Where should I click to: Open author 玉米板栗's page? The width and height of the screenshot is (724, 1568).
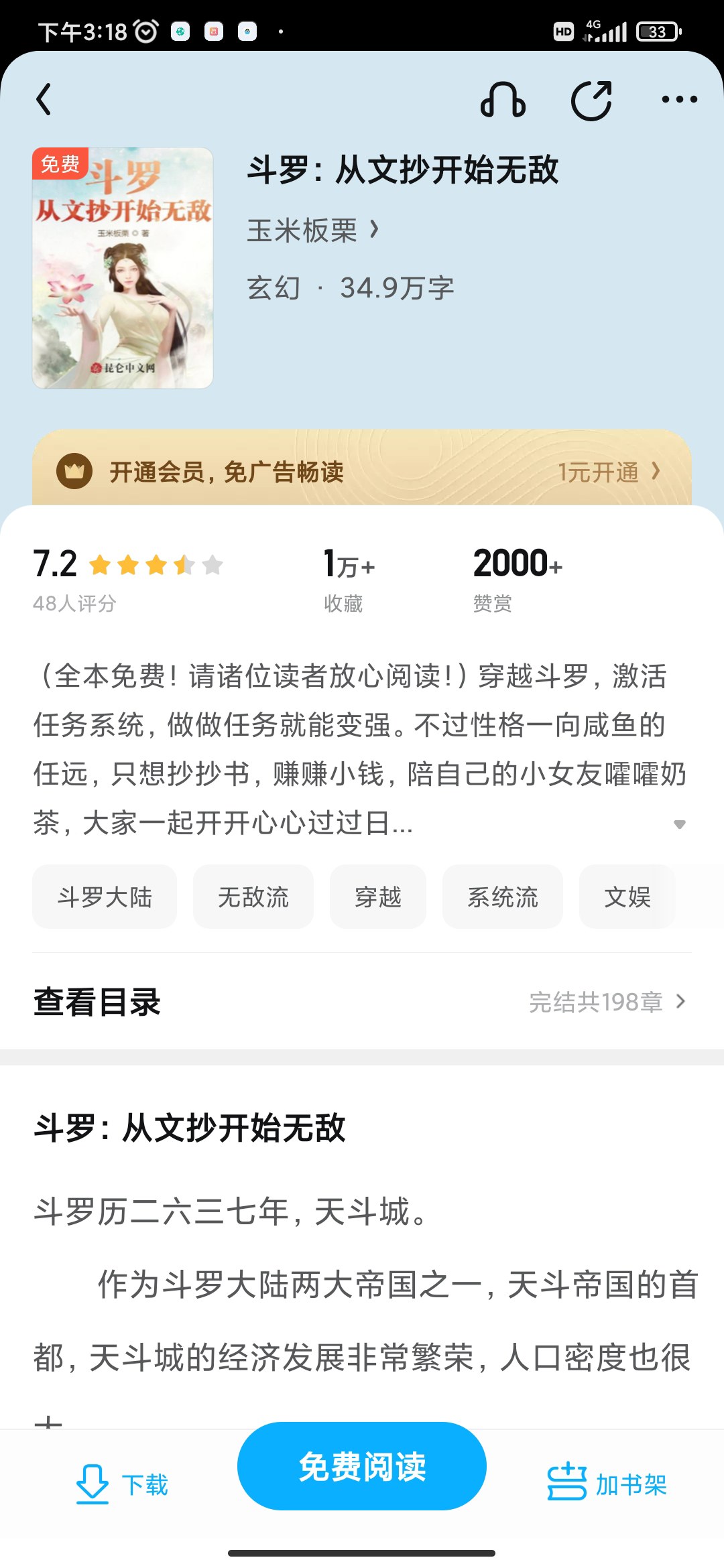(x=312, y=231)
